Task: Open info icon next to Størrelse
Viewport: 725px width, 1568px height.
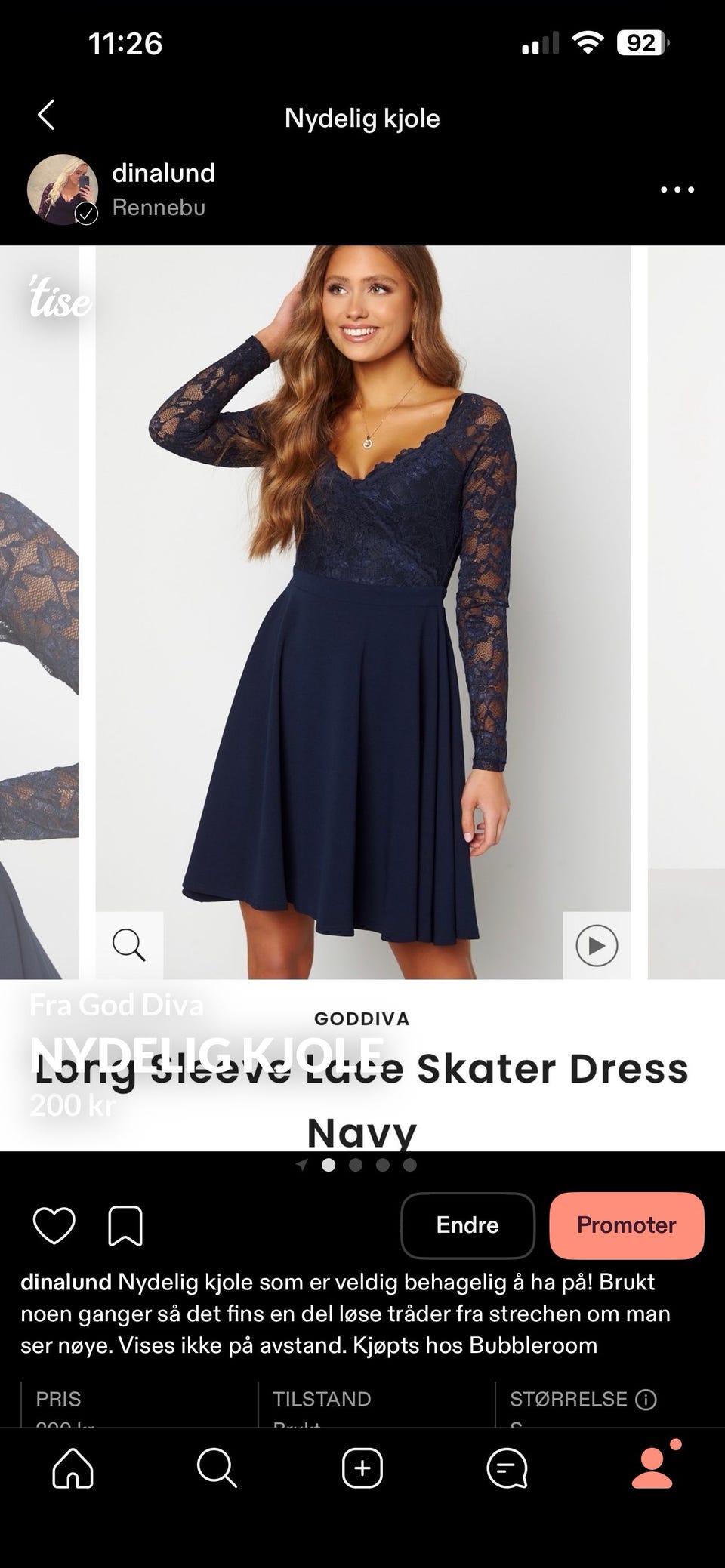Action: tap(646, 1399)
